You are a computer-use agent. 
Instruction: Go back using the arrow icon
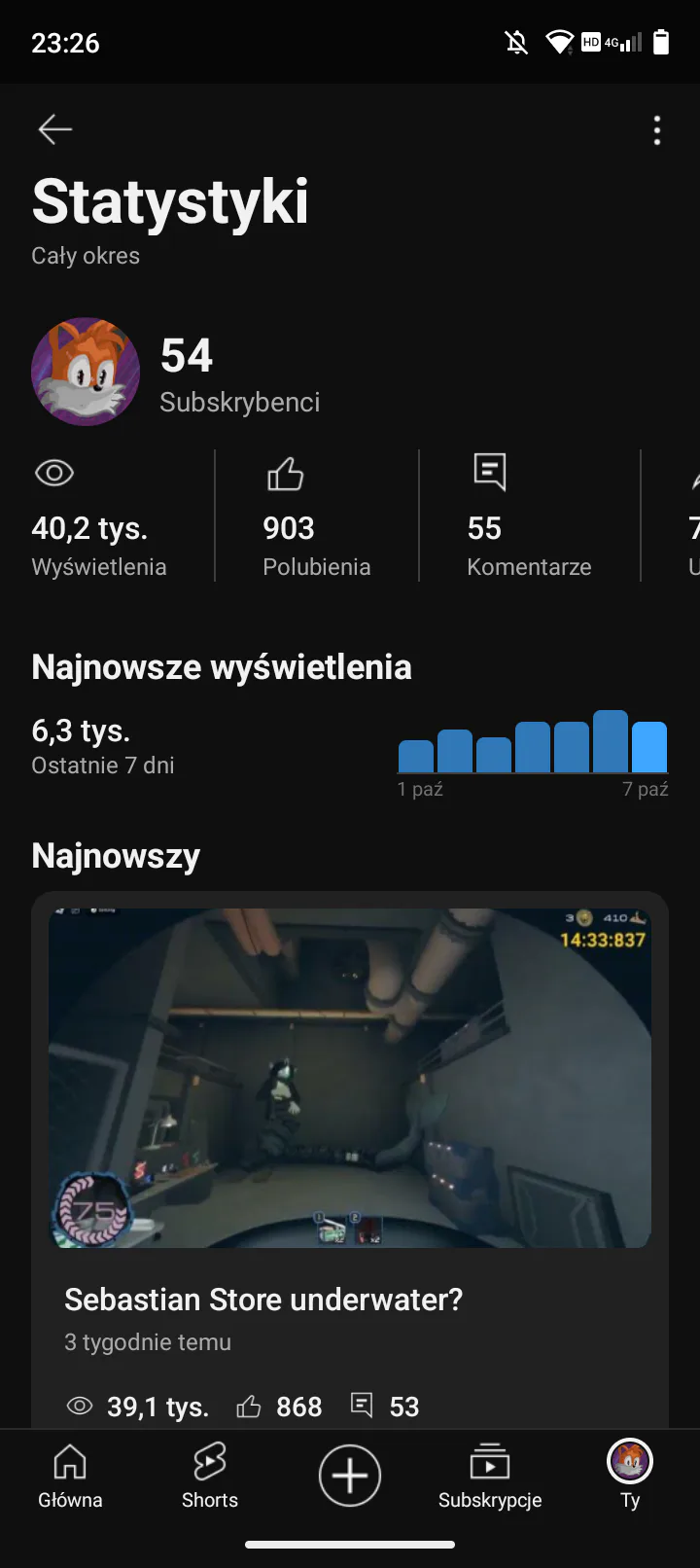tap(55, 129)
